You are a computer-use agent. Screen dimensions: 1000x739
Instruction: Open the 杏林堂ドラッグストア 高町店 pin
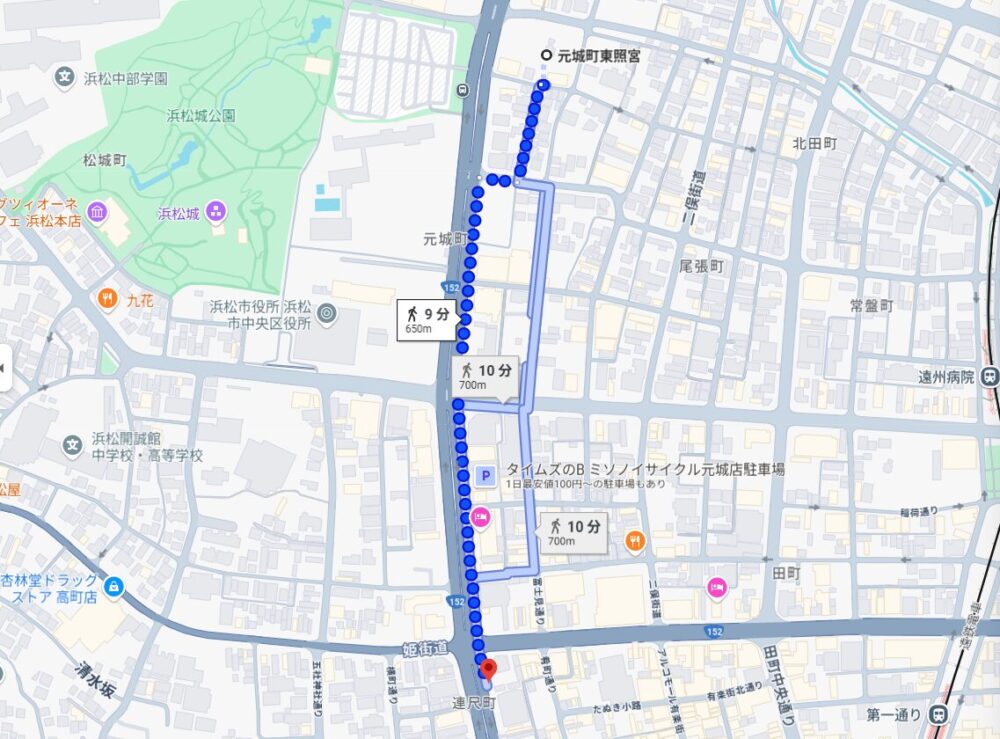(114, 584)
